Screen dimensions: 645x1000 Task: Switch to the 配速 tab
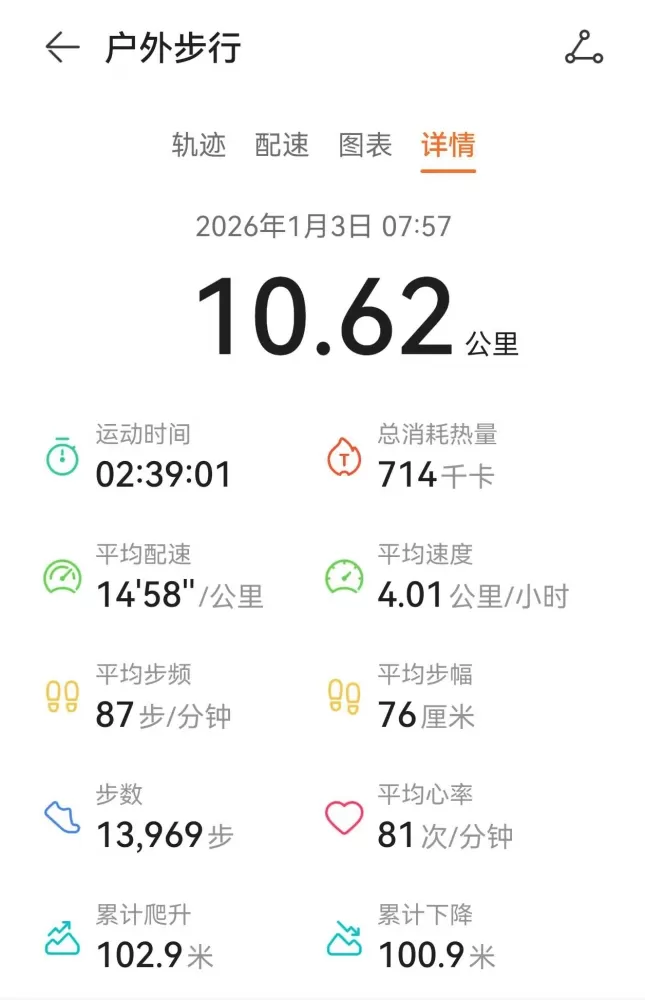(x=282, y=145)
